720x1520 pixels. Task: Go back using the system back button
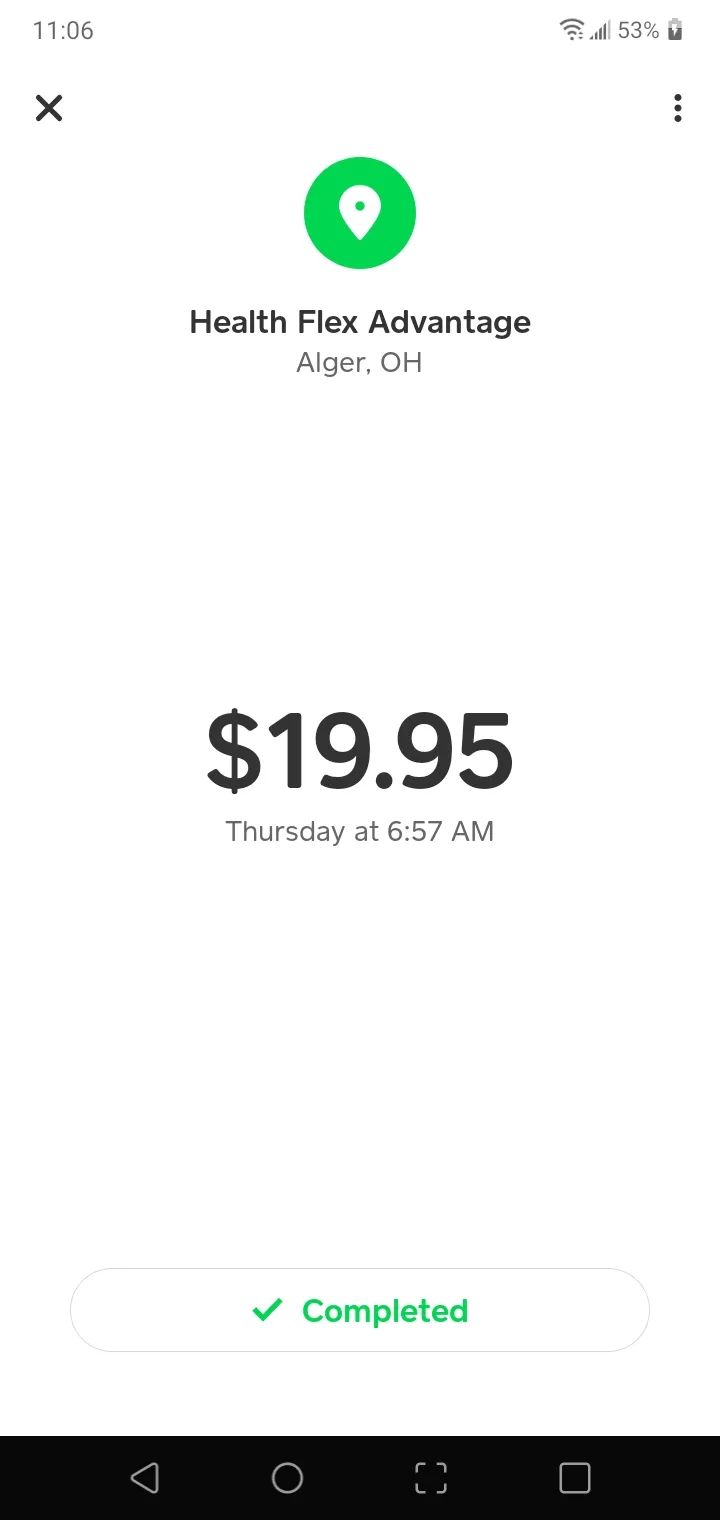coord(144,1478)
